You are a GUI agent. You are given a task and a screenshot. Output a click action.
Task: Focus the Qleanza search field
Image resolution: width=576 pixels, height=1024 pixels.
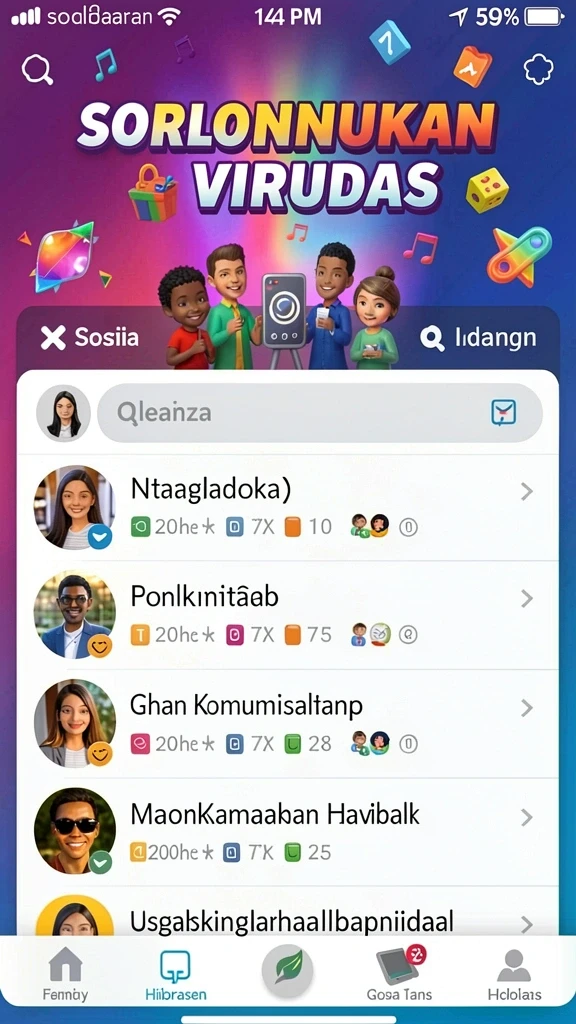(319, 412)
